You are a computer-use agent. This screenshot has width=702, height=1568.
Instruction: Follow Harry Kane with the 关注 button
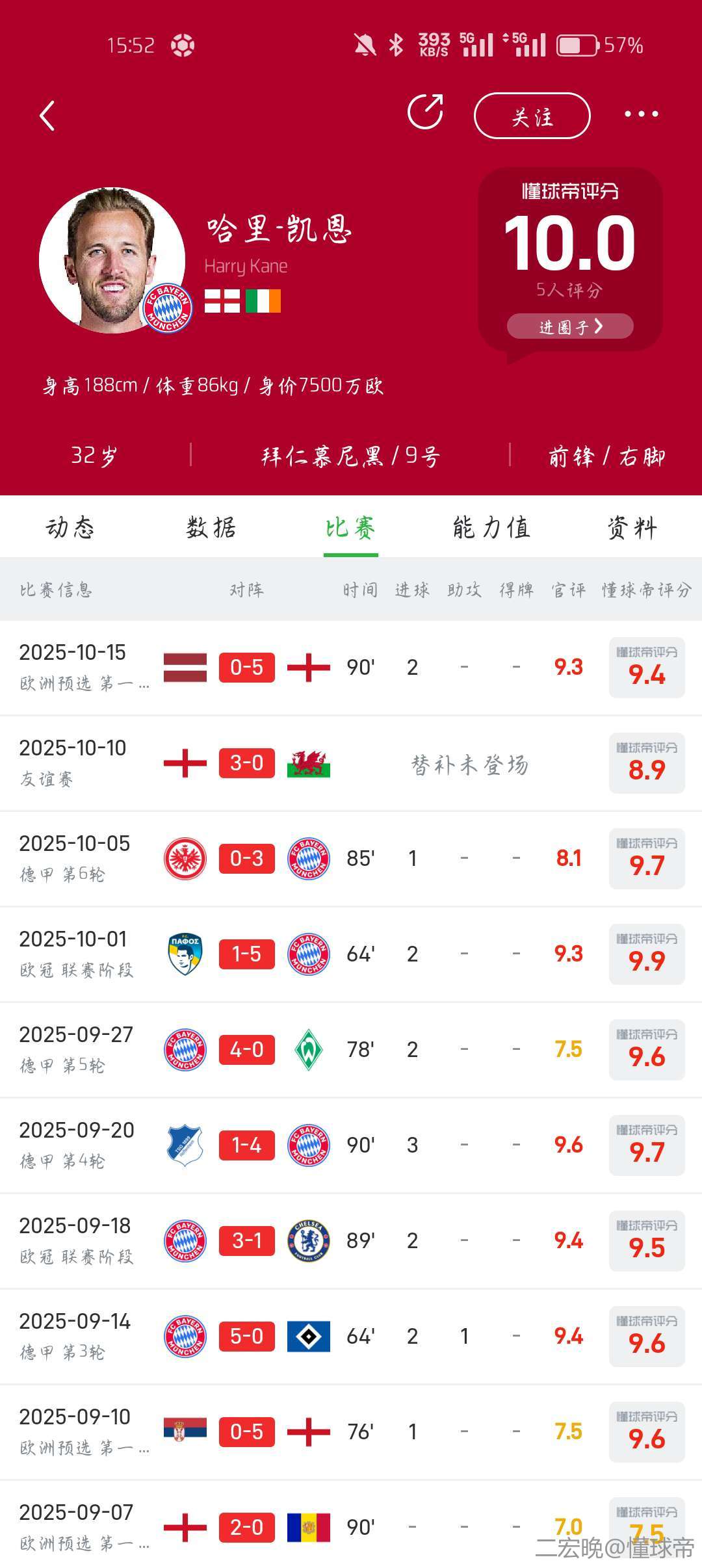pos(532,116)
